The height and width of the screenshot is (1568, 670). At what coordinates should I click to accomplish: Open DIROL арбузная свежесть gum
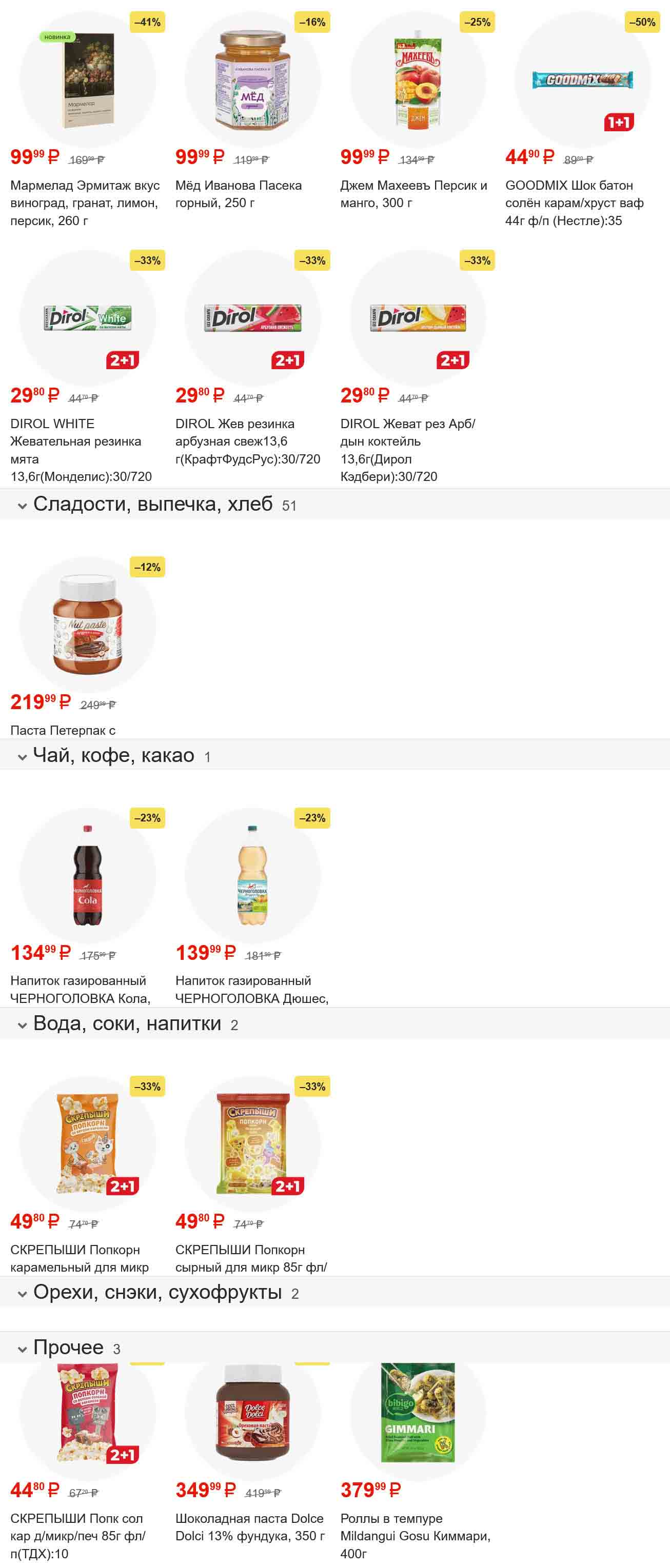[252, 318]
